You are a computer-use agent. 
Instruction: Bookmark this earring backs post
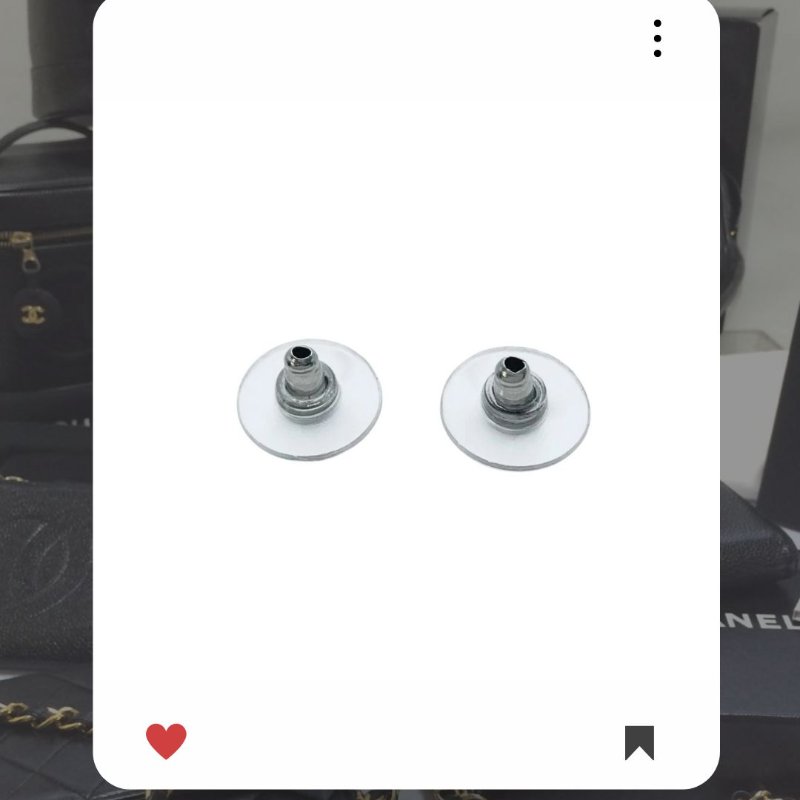[x=639, y=742]
